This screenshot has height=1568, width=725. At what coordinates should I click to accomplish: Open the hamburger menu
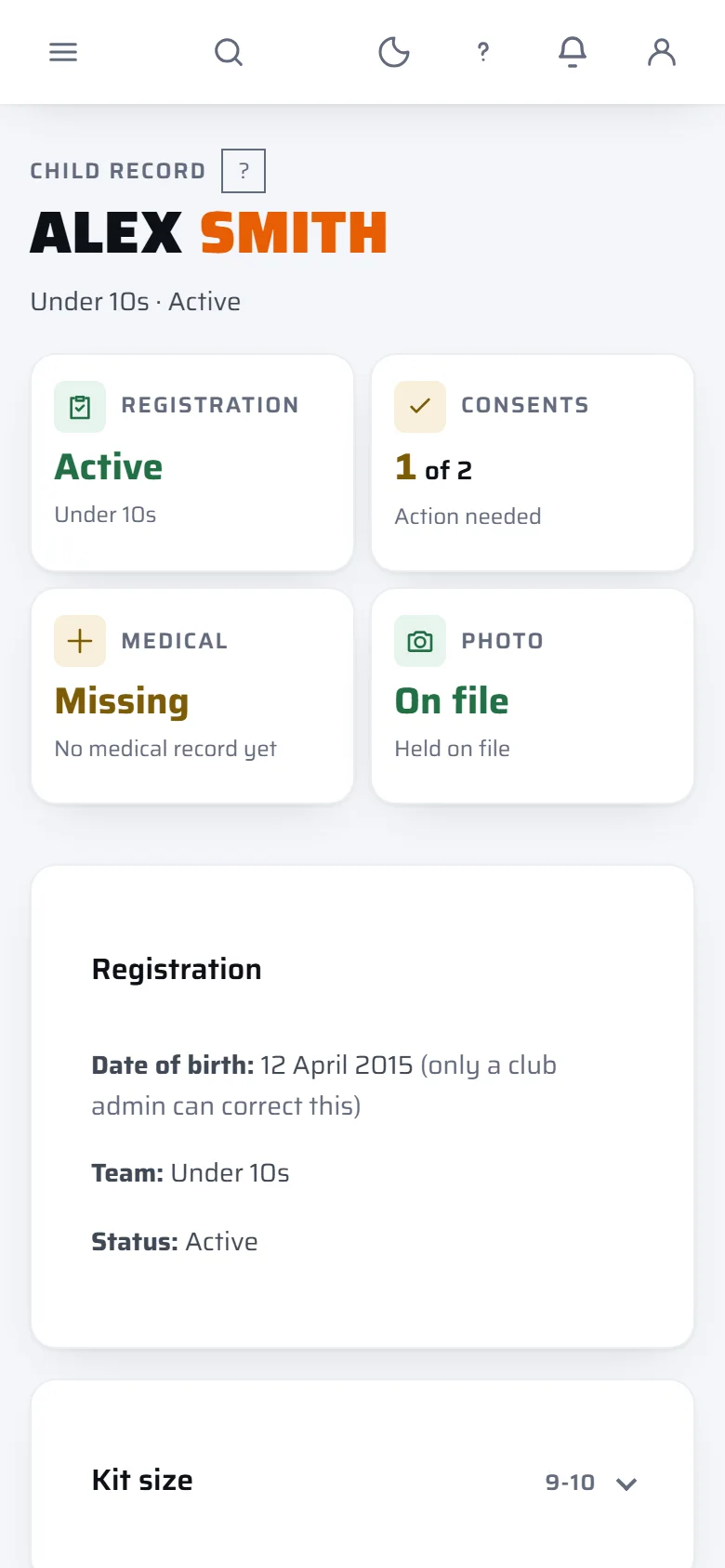click(63, 52)
